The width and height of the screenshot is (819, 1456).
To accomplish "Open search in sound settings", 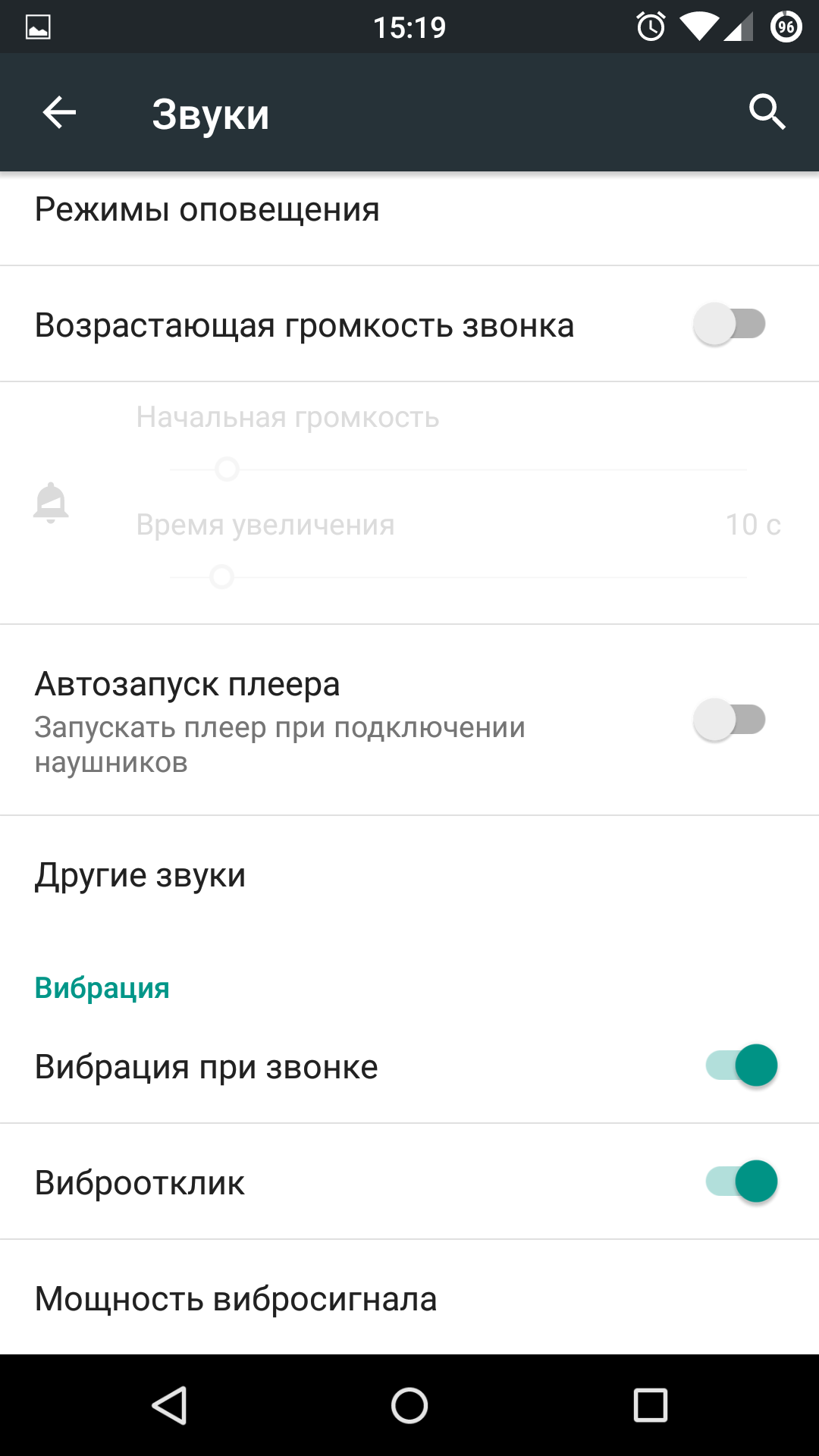I will [x=767, y=113].
